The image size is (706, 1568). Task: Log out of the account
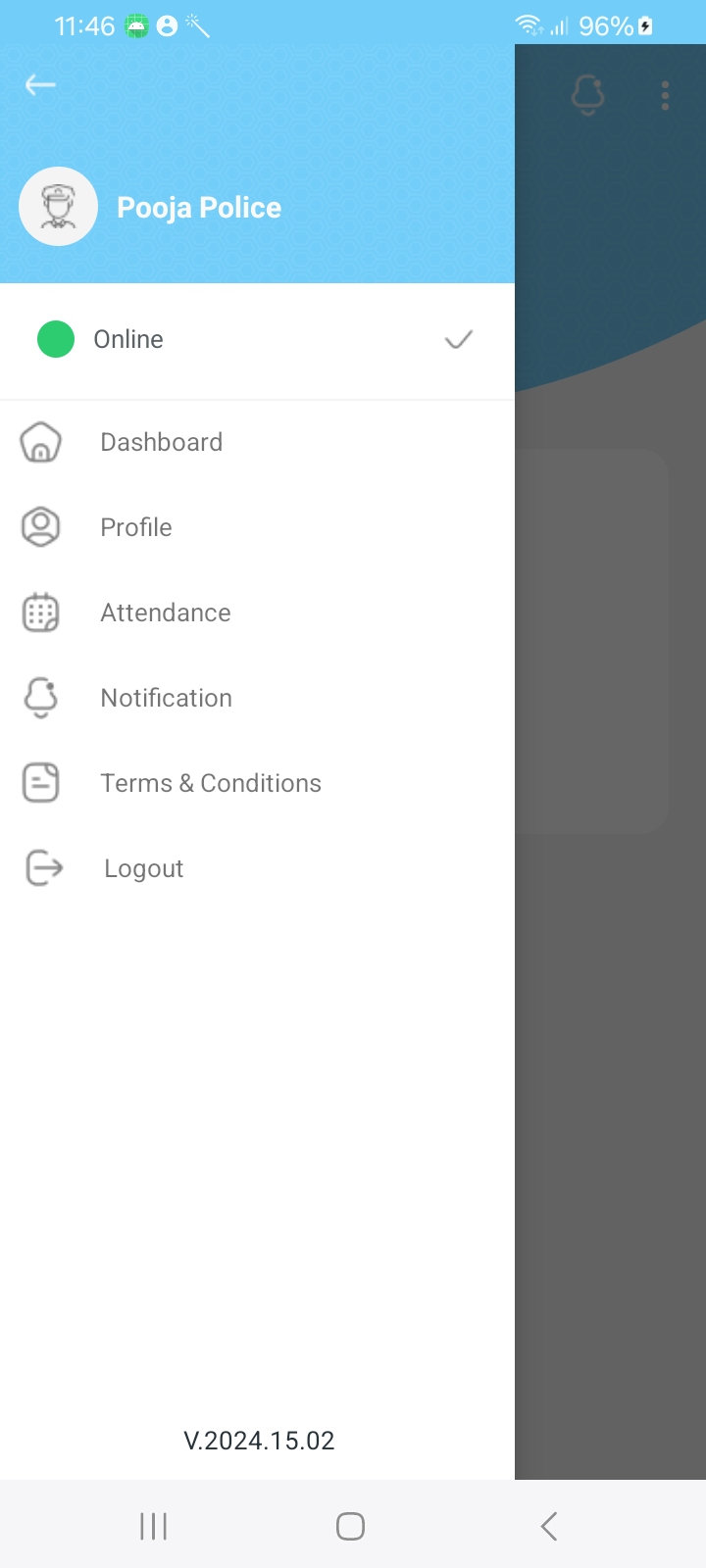point(257,868)
